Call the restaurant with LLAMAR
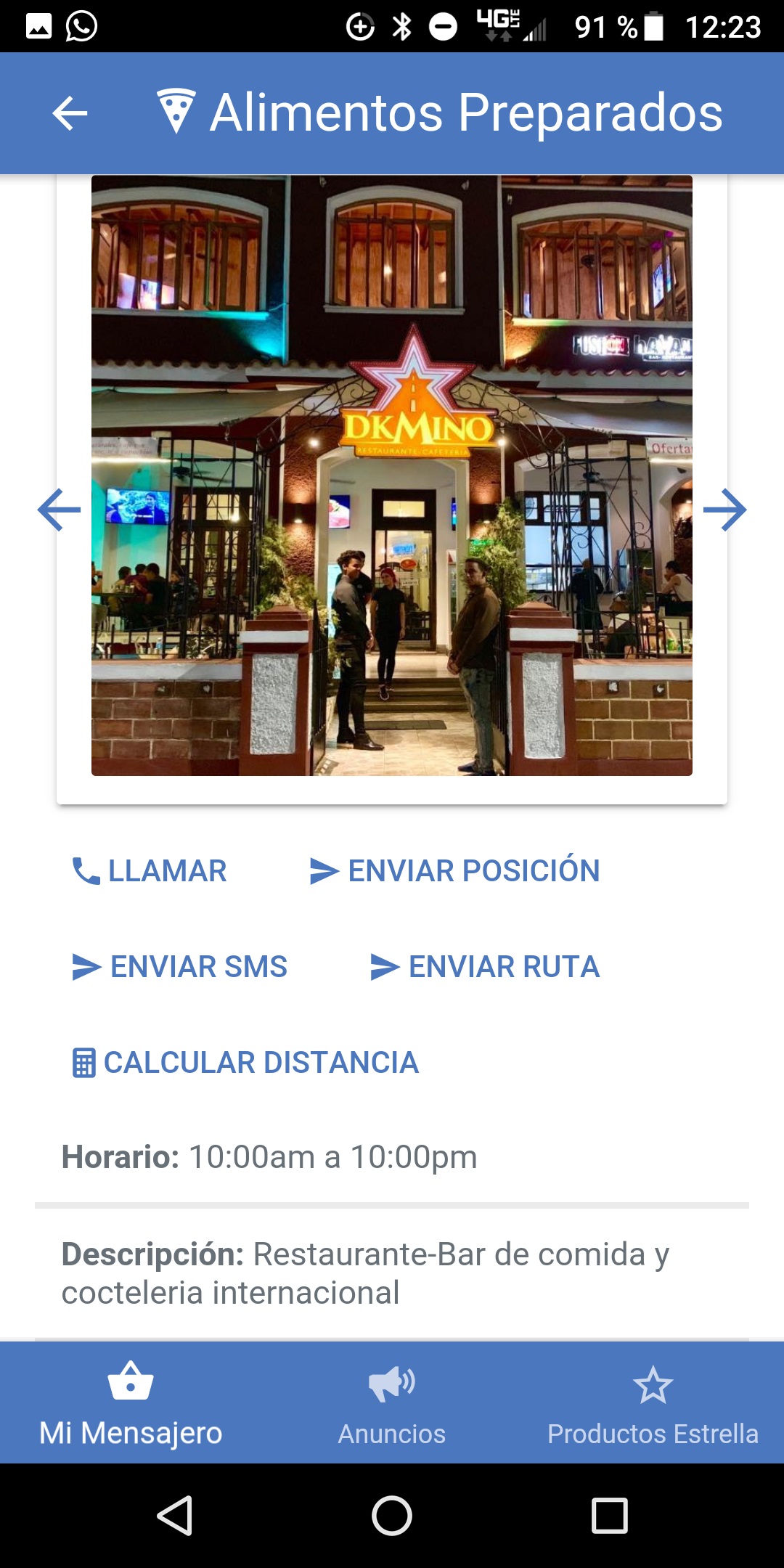Image resolution: width=784 pixels, height=1568 pixels. [150, 871]
